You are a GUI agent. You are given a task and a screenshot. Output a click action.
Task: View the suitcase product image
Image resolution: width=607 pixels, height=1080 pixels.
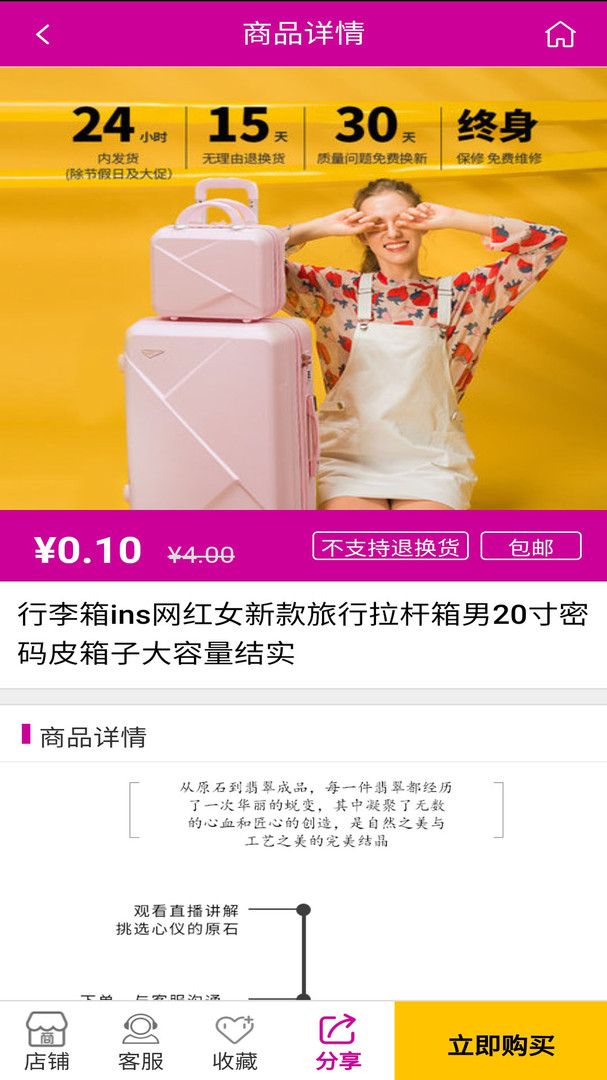click(303, 288)
